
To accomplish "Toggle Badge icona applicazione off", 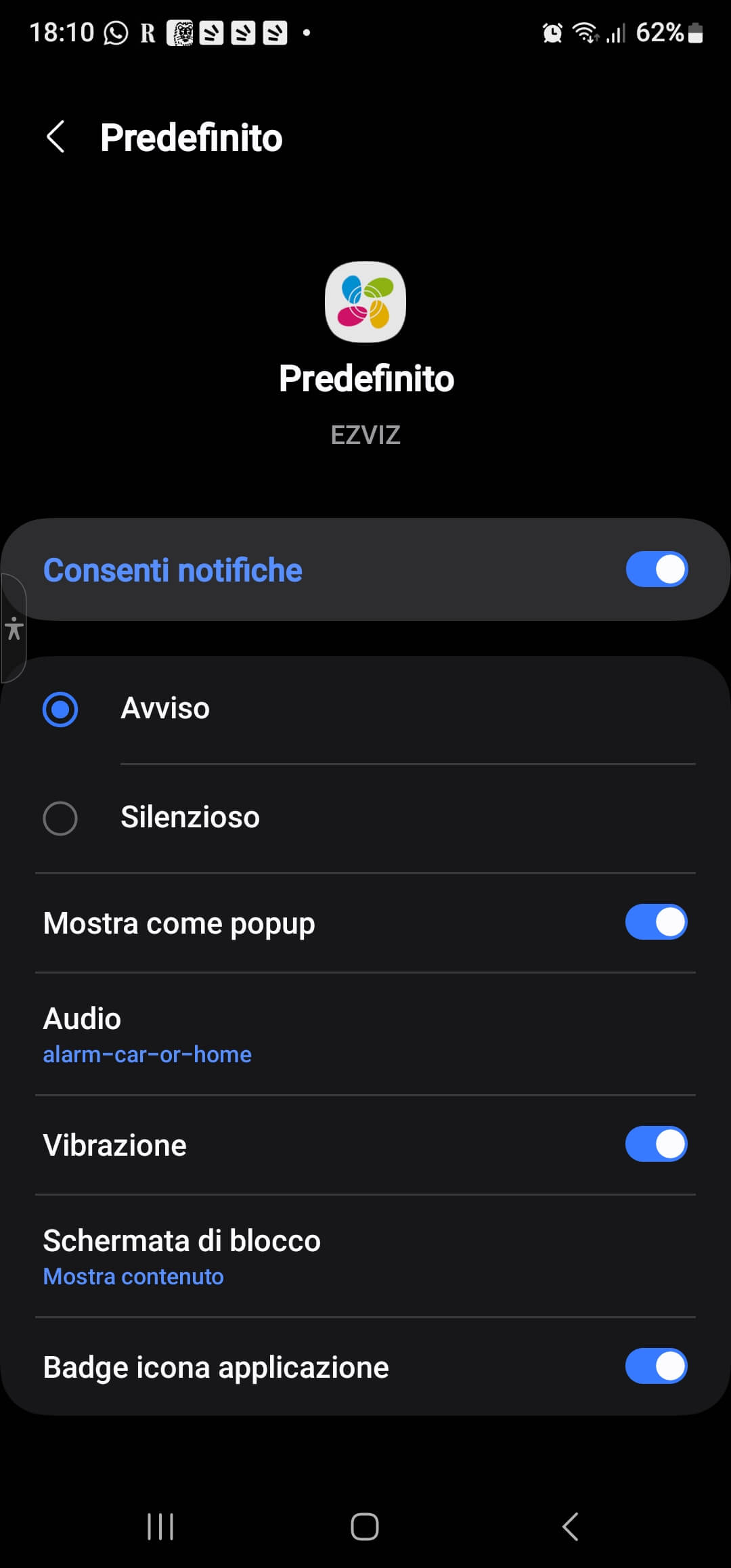I will pos(656,1366).
